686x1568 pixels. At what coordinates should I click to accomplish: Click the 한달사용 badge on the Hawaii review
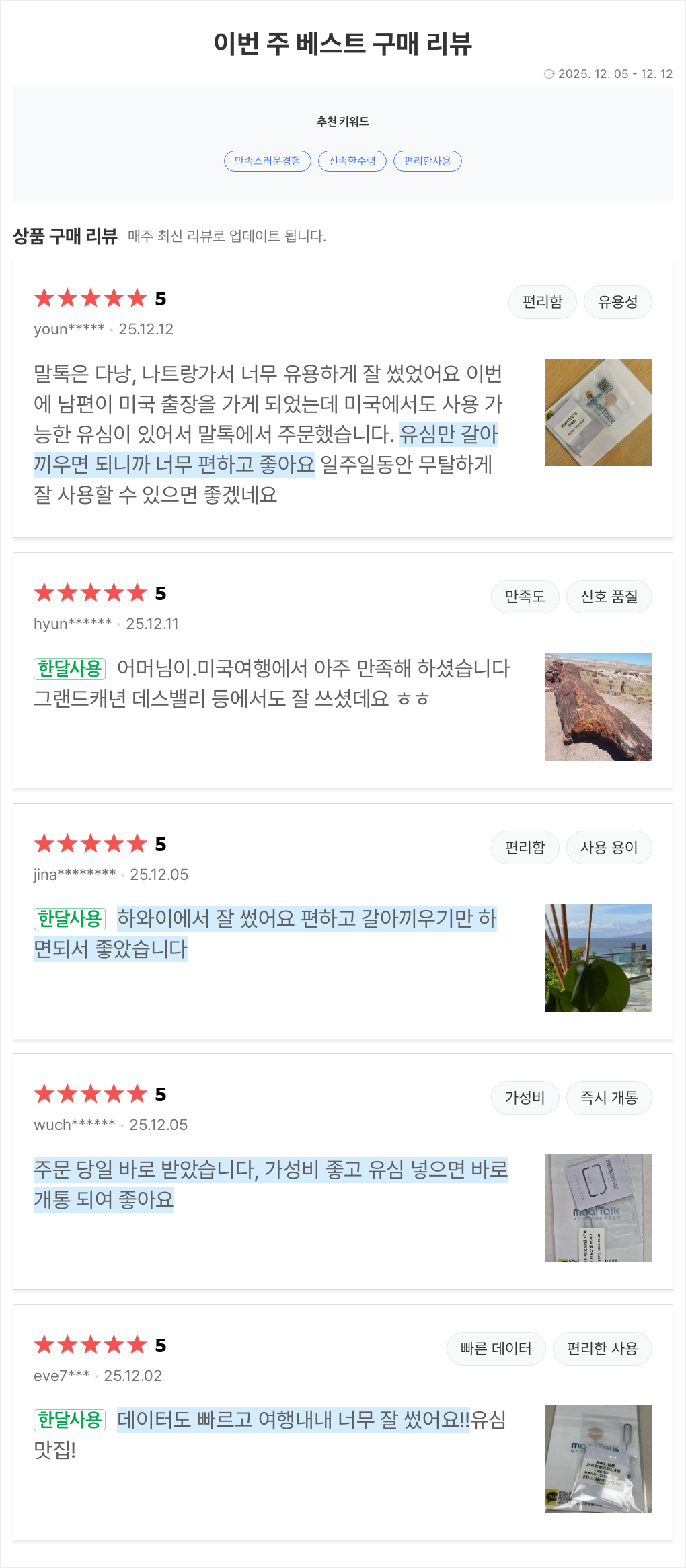(70, 920)
